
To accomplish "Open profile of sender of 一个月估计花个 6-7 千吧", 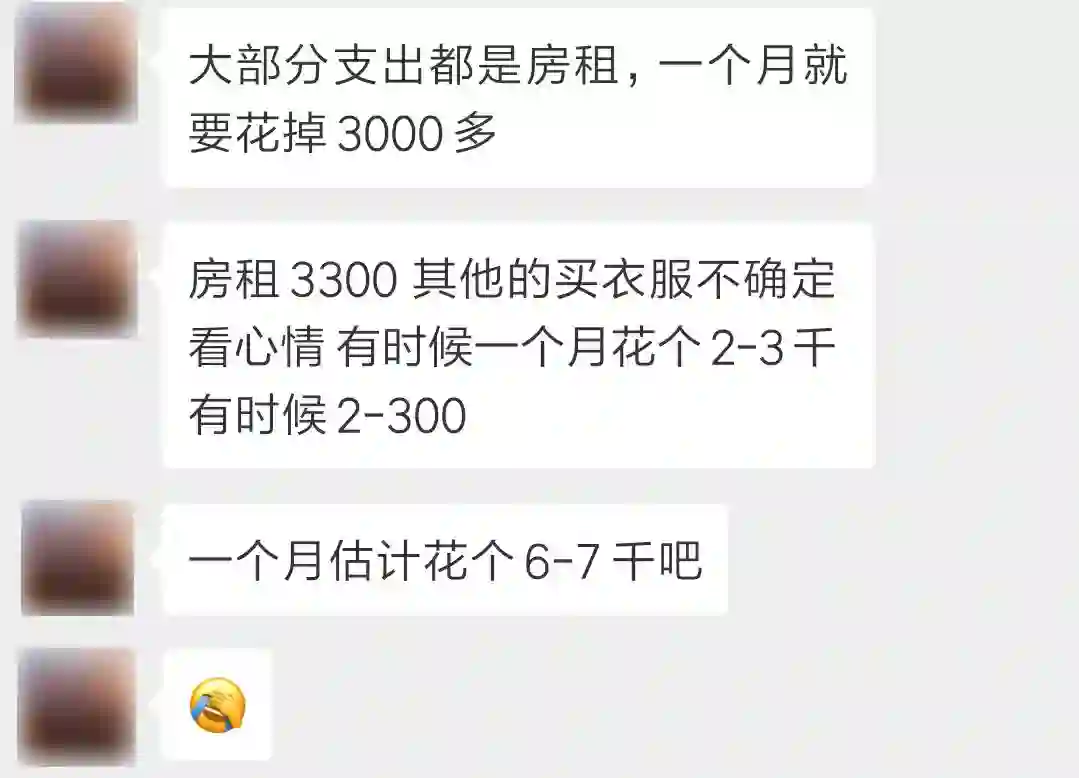I will [77, 557].
